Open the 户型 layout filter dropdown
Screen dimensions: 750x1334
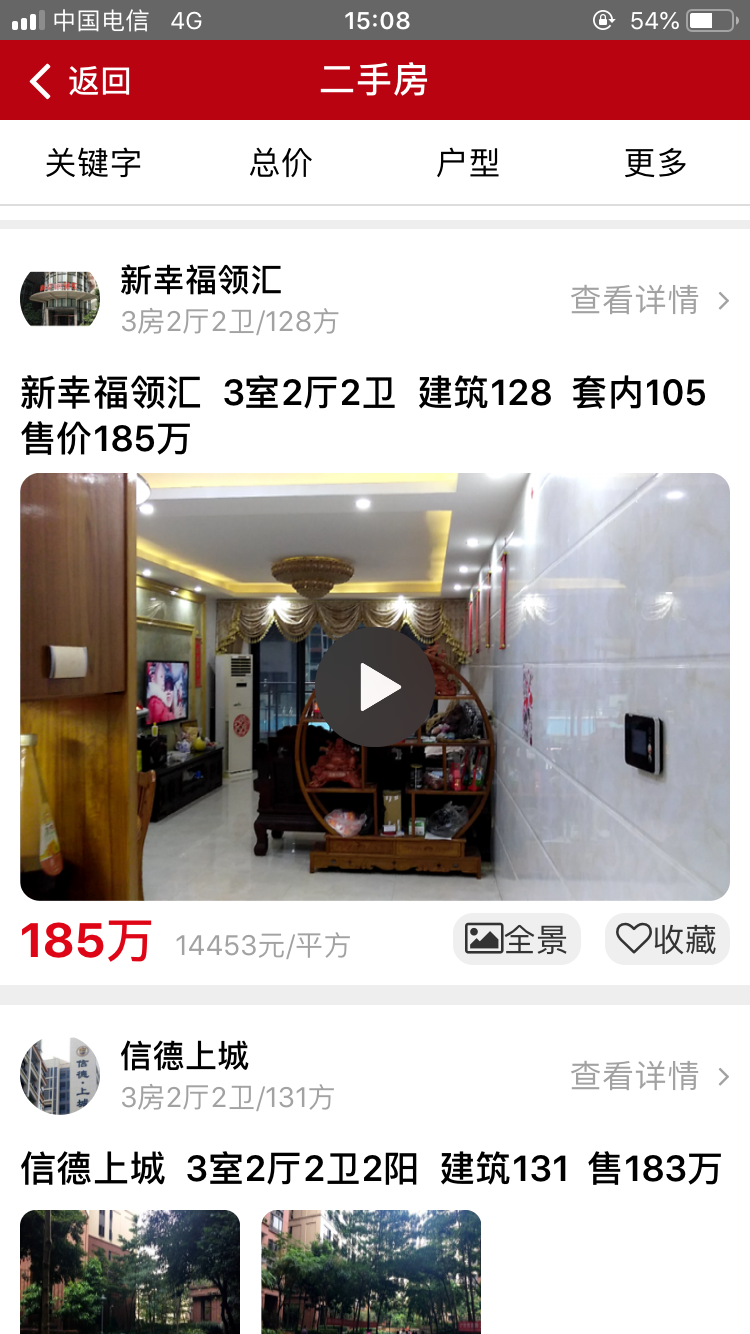(x=467, y=163)
